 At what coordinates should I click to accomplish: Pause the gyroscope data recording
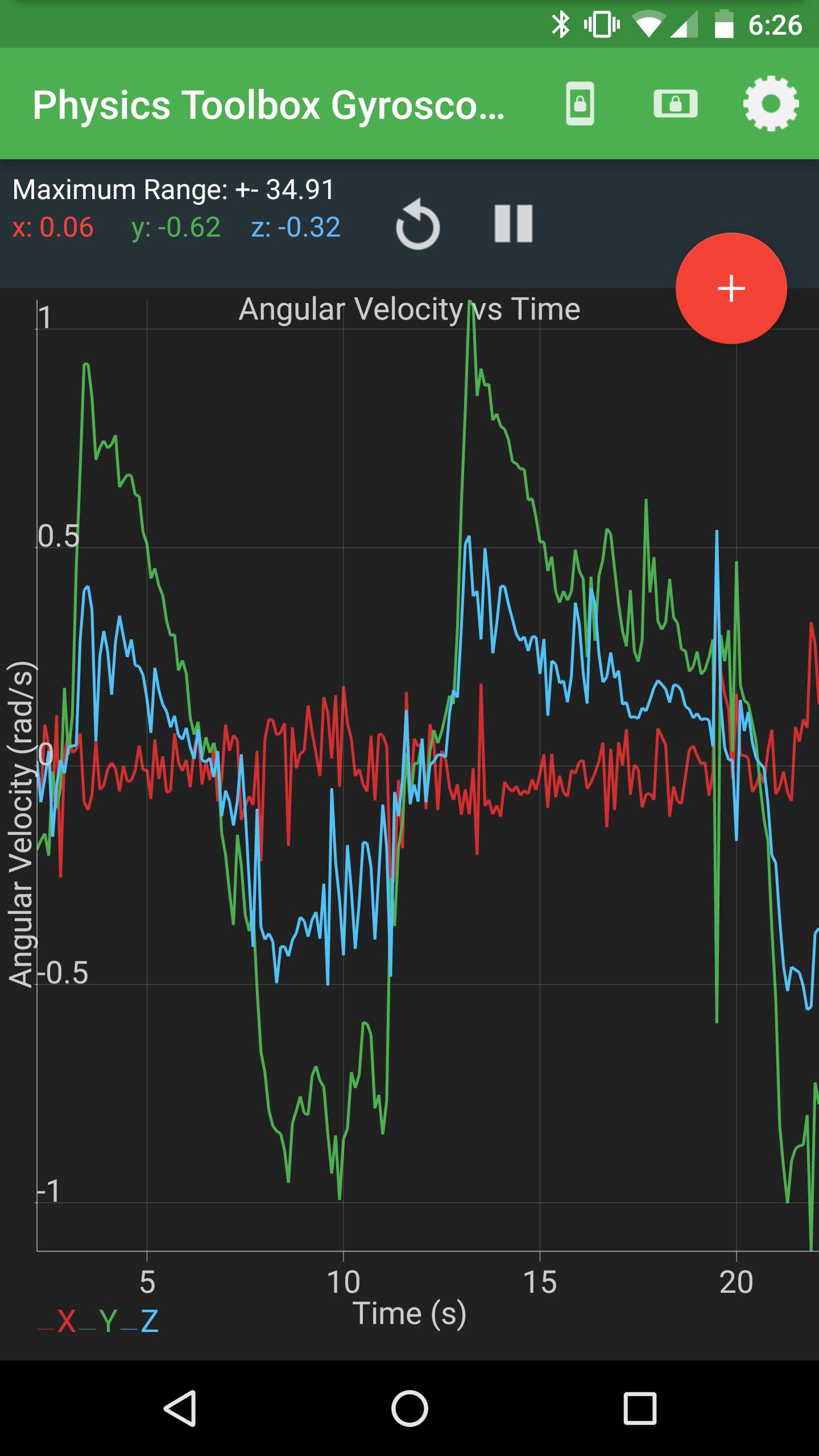point(513,224)
